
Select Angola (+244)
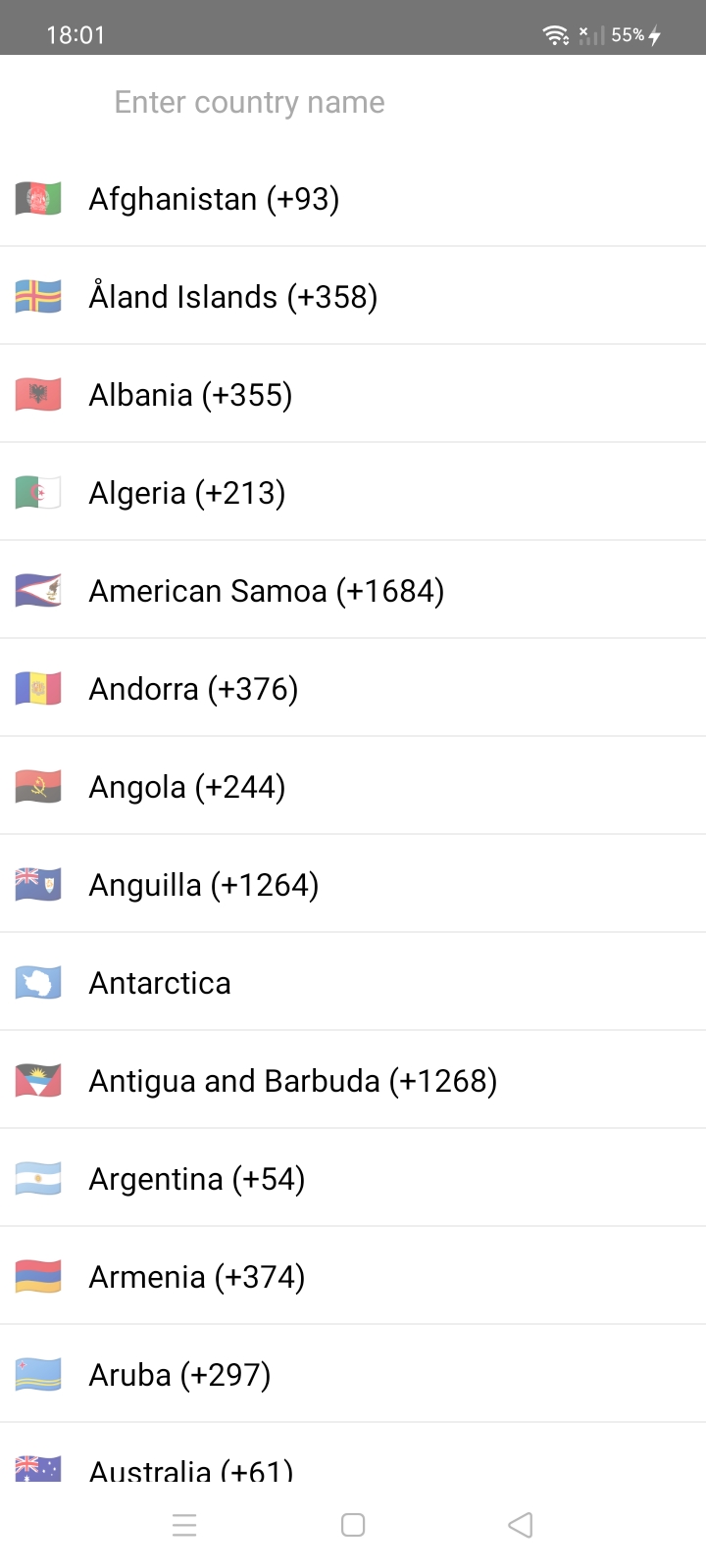[x=186, y=787]
